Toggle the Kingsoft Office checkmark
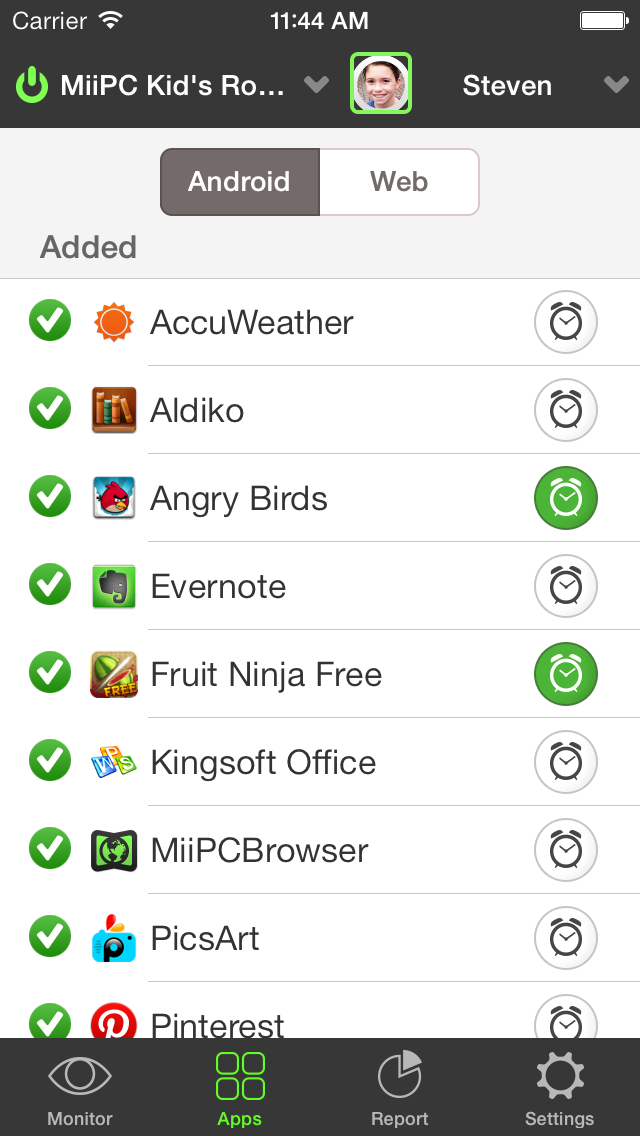 pyautogui.click(x=50, y=760)
